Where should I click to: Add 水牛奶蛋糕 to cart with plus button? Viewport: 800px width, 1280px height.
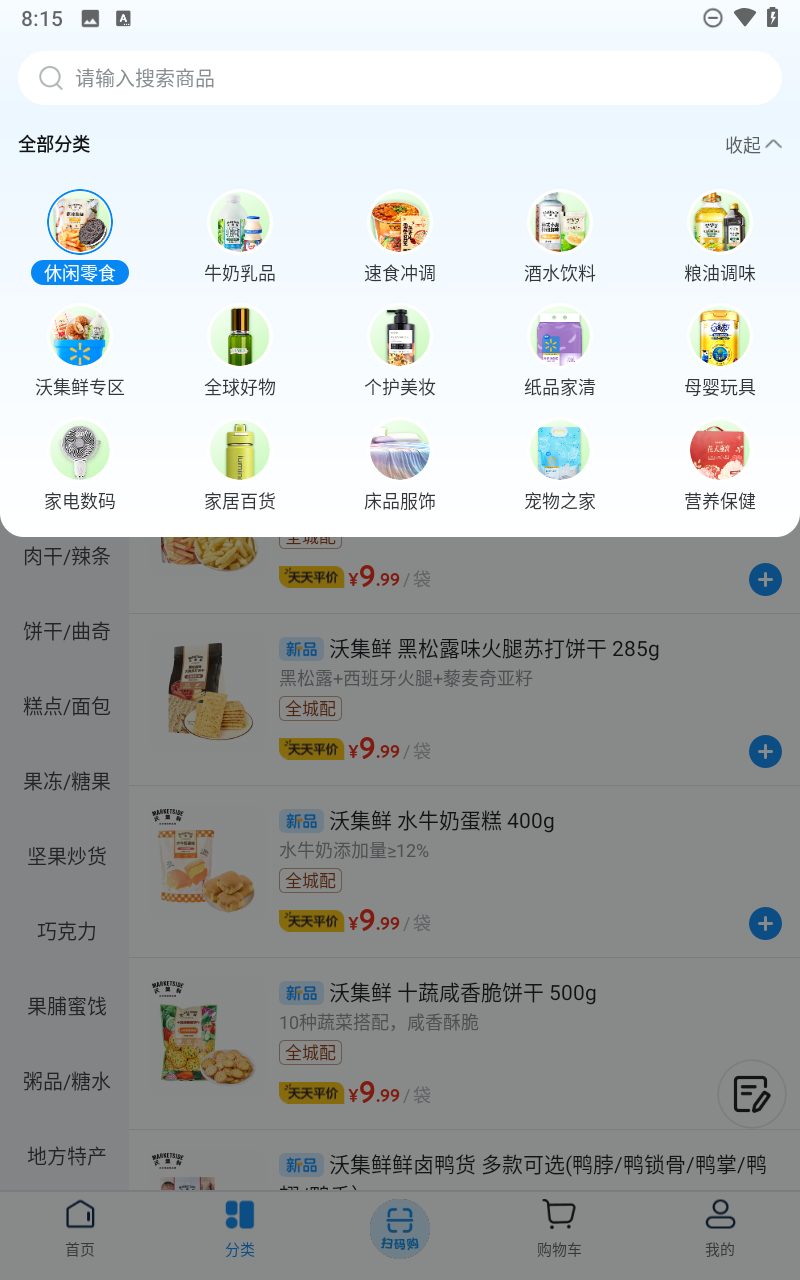tap(764, 923)
